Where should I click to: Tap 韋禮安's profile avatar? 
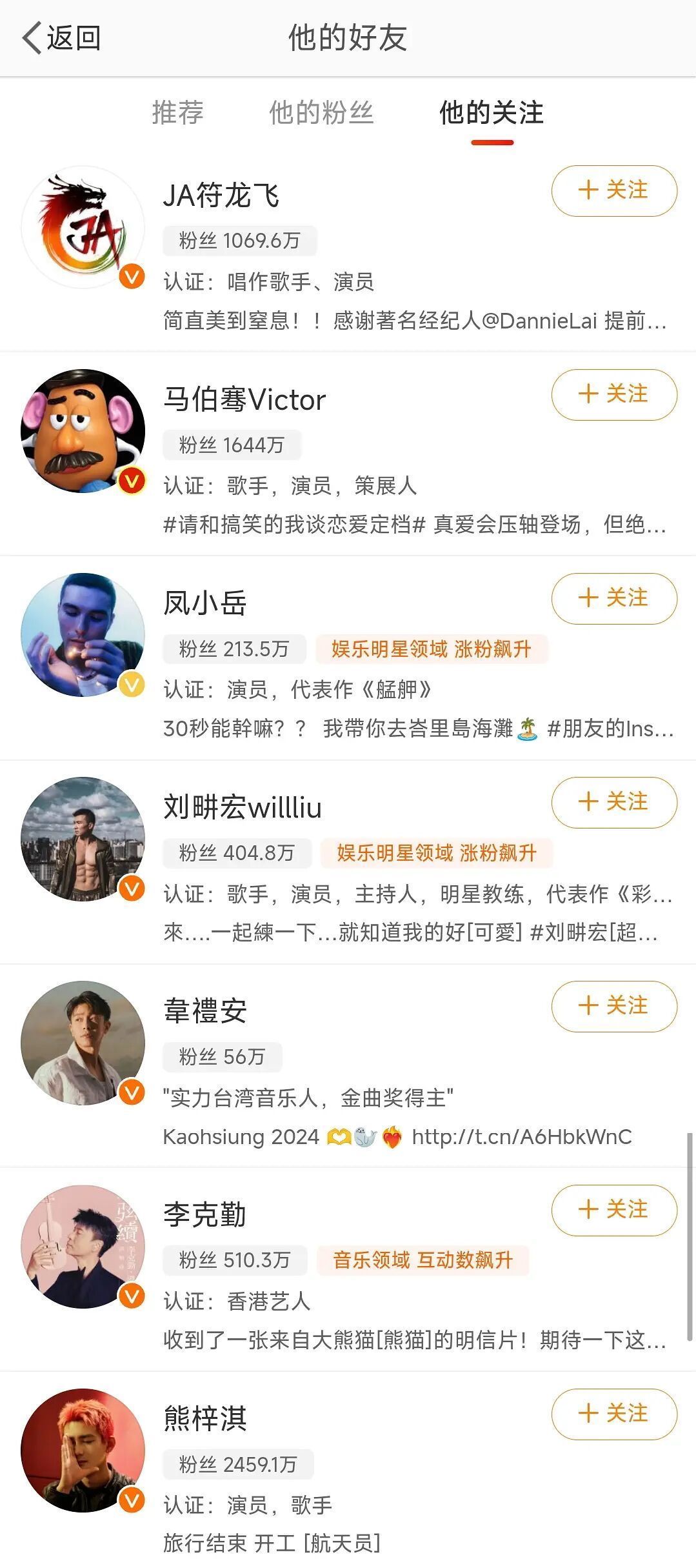pyautogui.click(x=83, y=1043)
